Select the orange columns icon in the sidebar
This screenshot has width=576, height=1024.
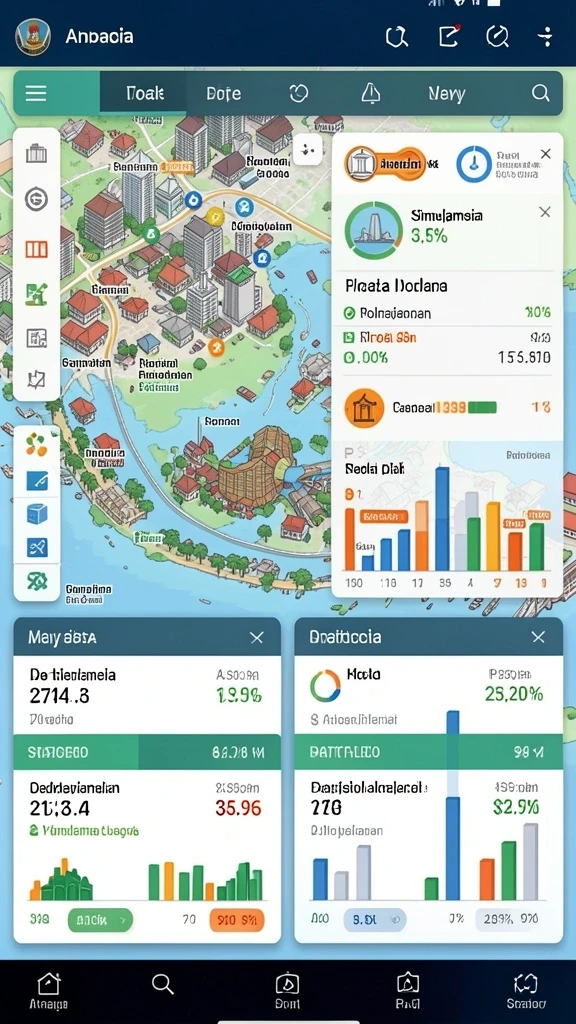click(x=37, y=249)
